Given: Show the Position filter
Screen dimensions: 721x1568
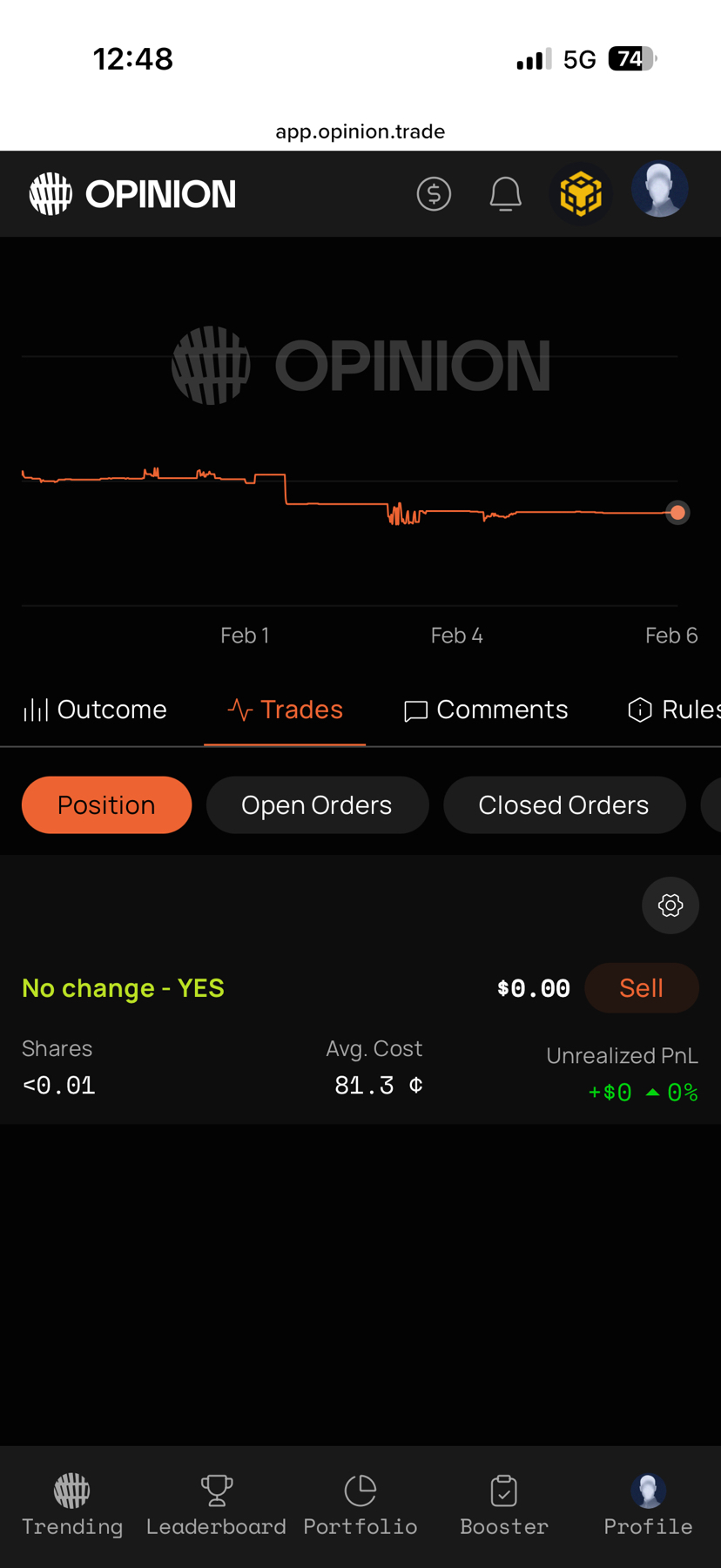Looking at the screenshot, I should (106, 804).
